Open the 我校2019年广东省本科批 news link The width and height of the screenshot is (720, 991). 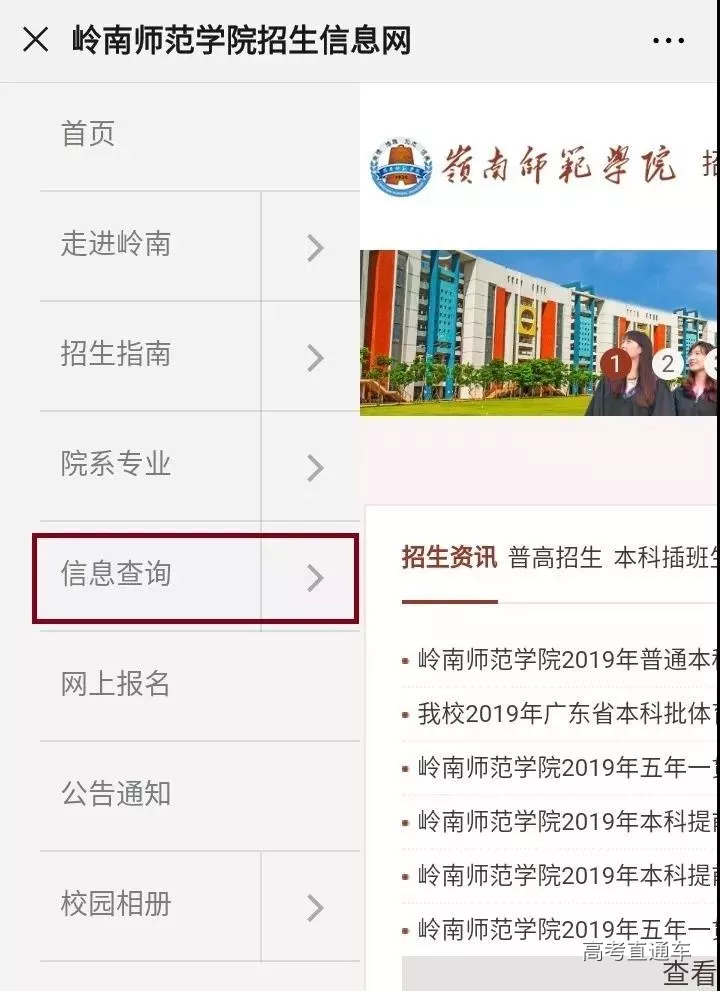560,714
